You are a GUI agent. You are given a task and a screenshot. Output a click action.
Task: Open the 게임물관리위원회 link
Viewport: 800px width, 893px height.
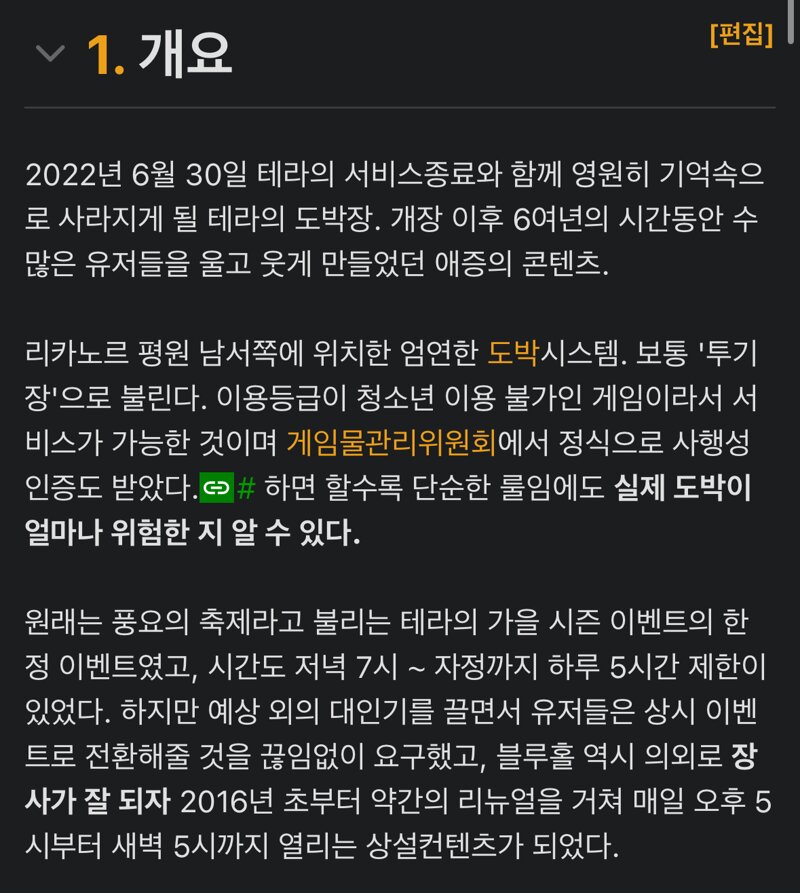(391, 440)
